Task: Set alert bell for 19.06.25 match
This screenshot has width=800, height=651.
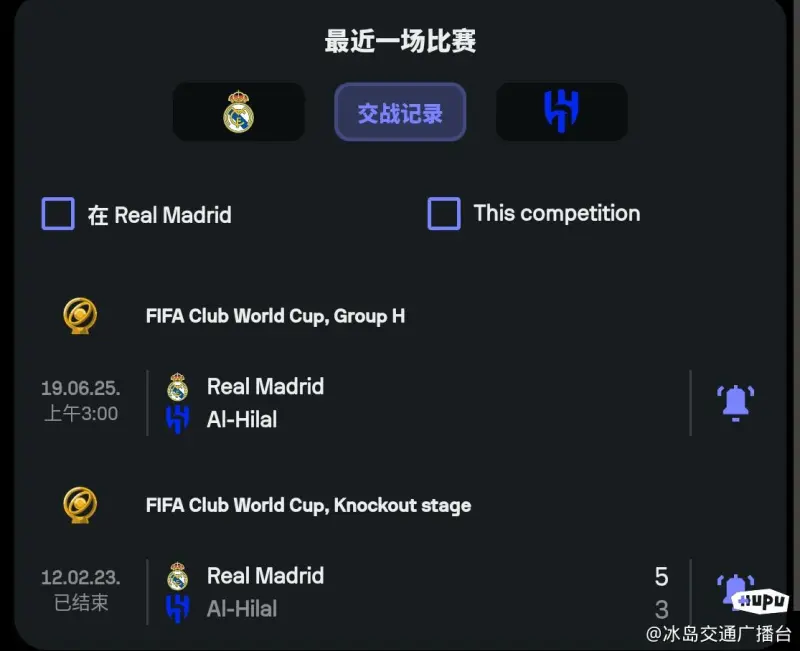Action: click(735, 402)
